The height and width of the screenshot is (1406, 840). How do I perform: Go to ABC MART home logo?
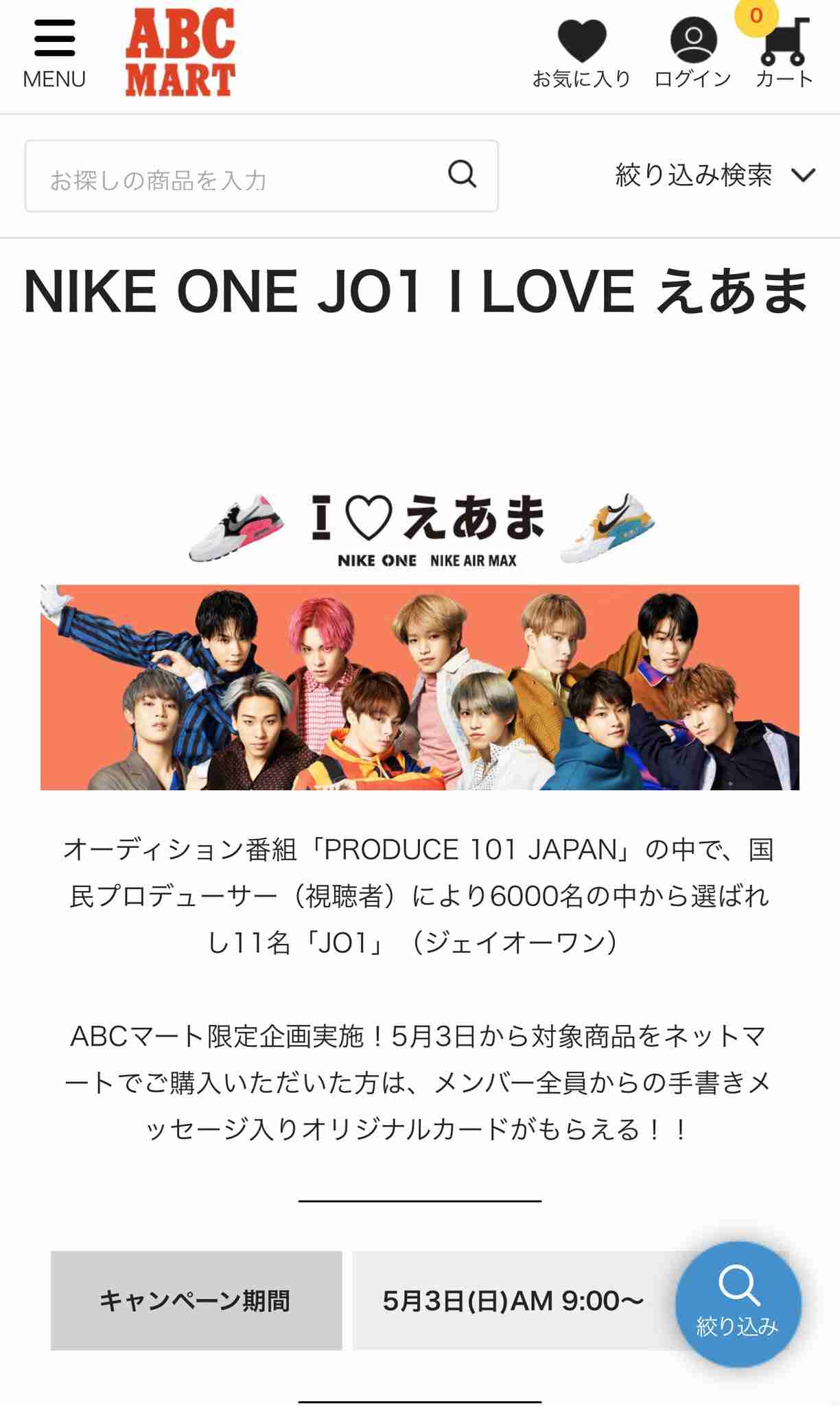(180, 53)
